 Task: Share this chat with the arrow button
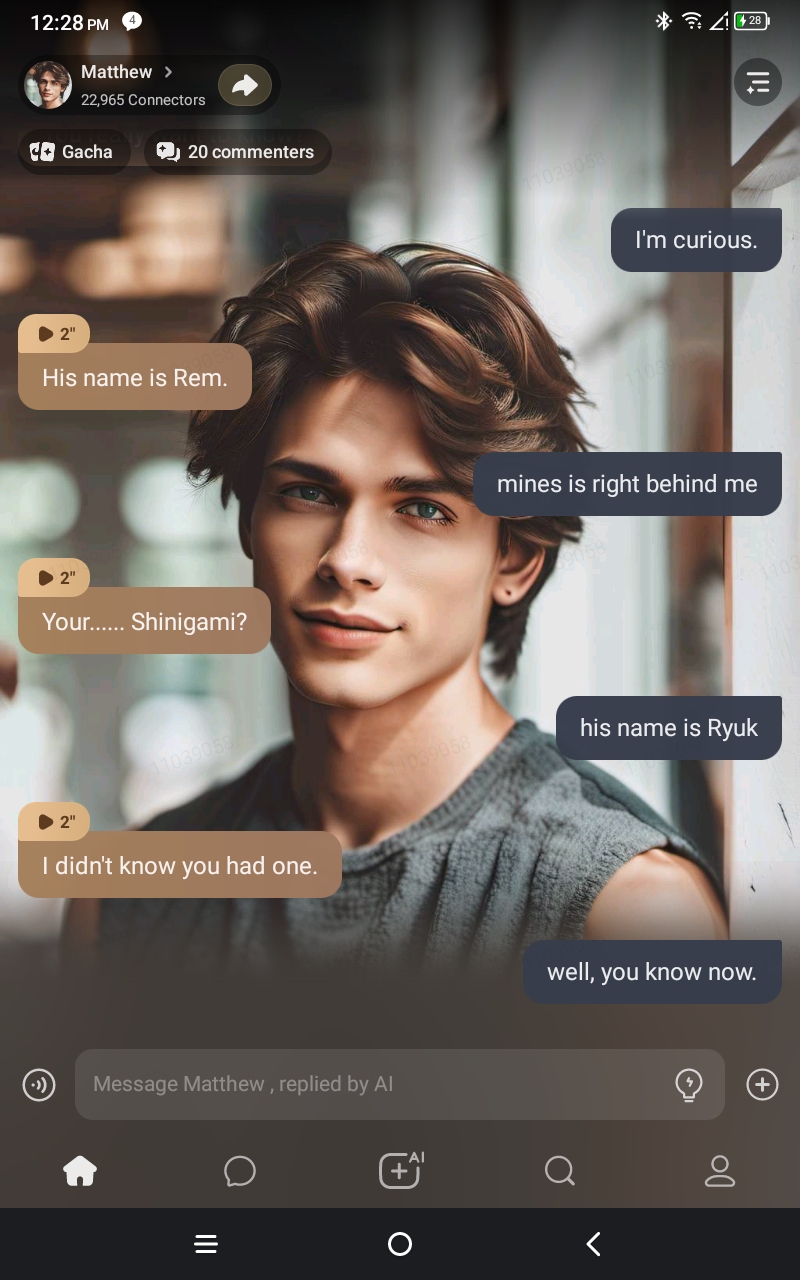tap(245, 85)
